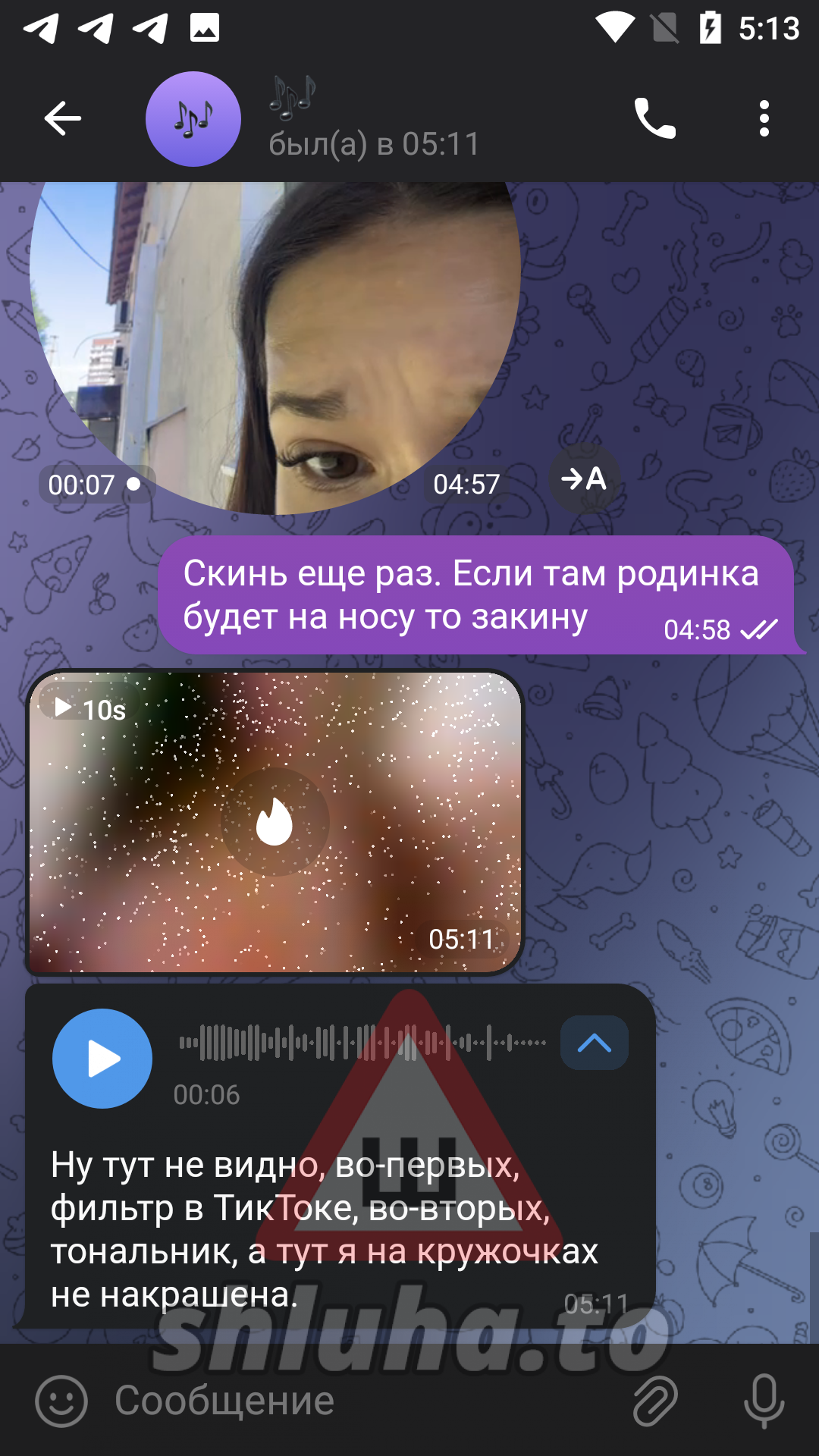Attach a file to the message
819x1456 pixels.
click(x=654, y=1401)
